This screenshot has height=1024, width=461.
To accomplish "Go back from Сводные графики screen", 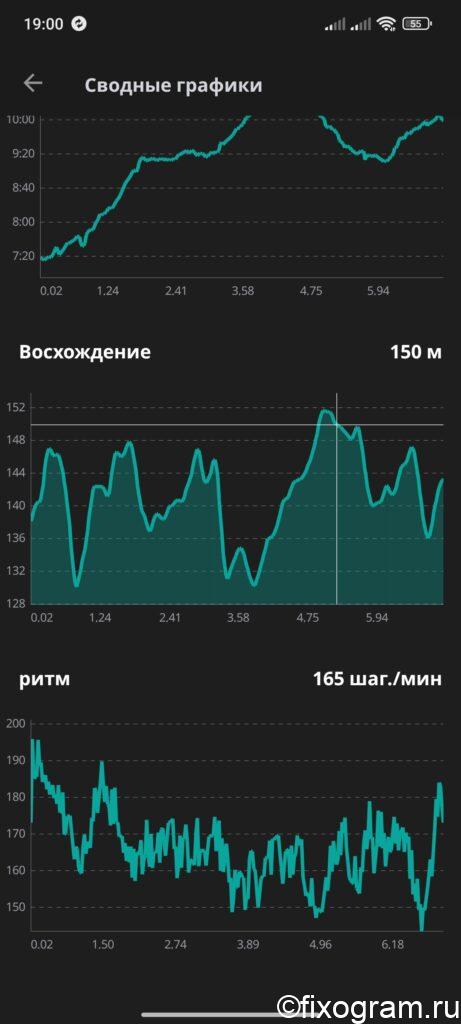I will click(33, 83).
